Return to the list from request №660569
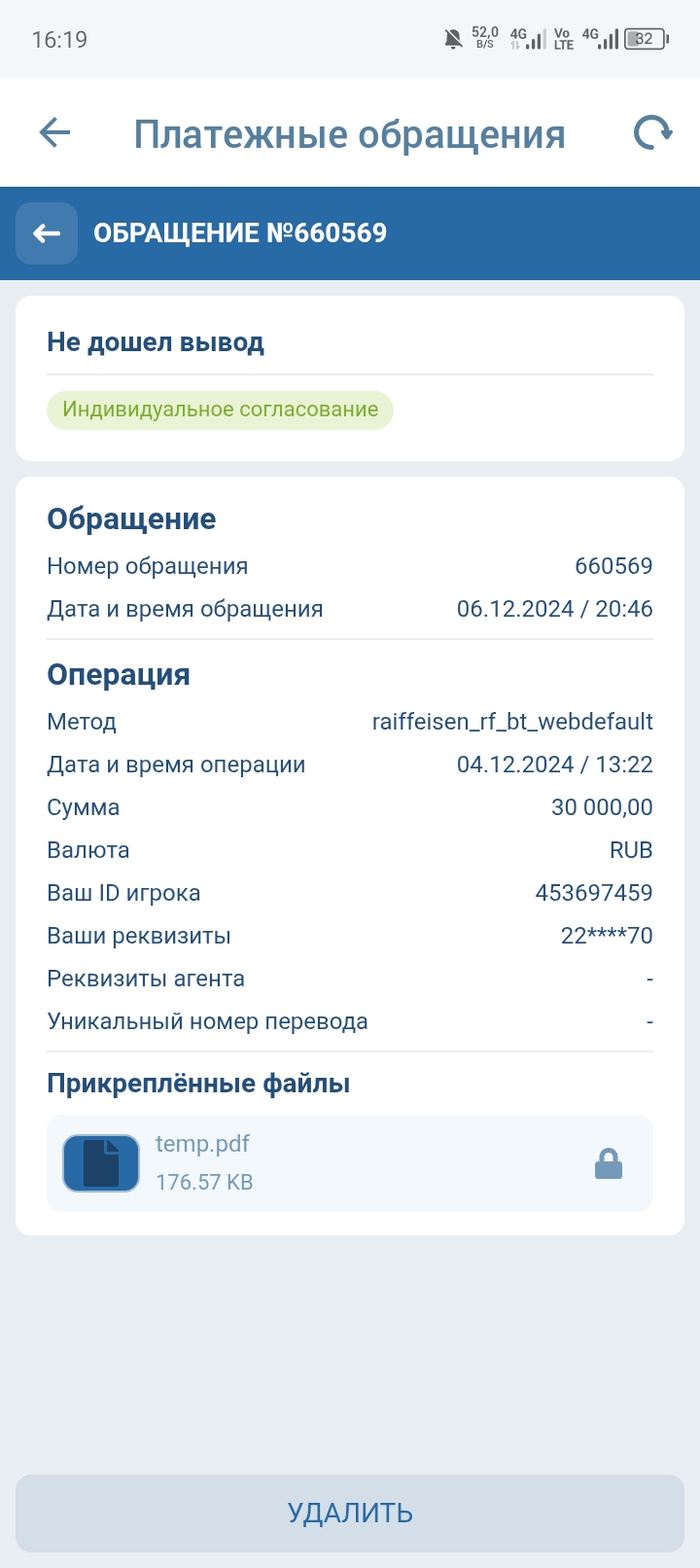This screenshot has width=700, height=1568. [x=47, y=233]
